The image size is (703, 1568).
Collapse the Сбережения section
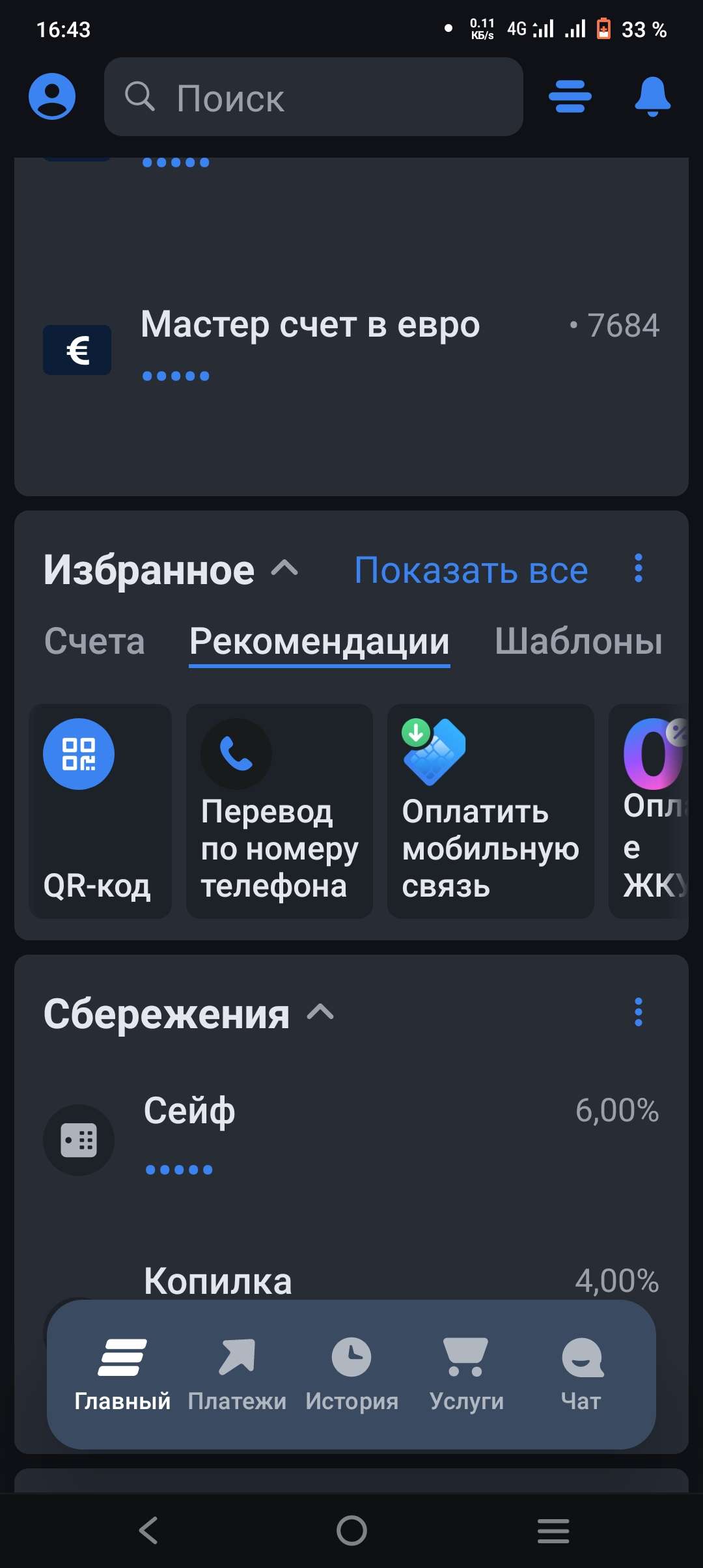pos(320,1013)
